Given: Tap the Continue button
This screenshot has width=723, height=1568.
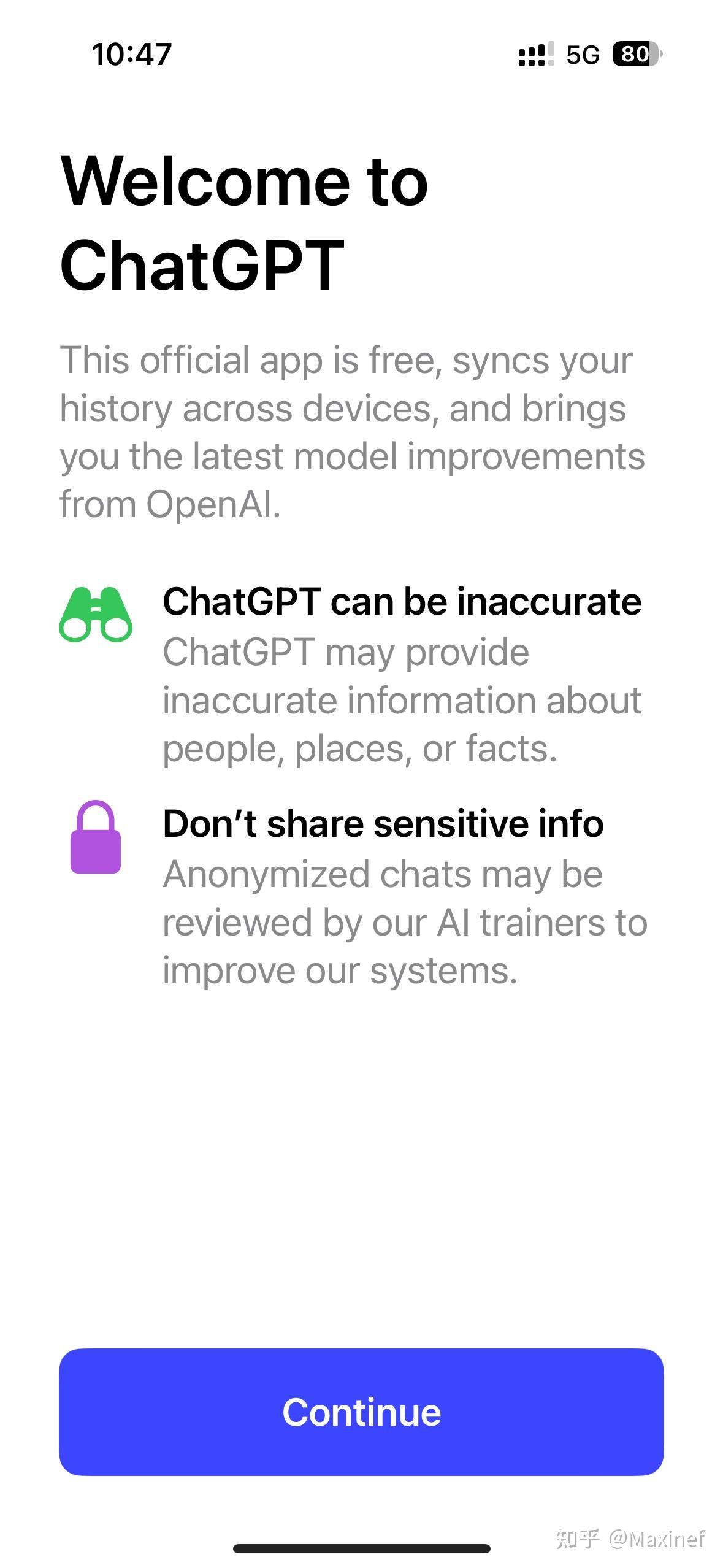Looking at the screenshot, I should coord(361,1412).
